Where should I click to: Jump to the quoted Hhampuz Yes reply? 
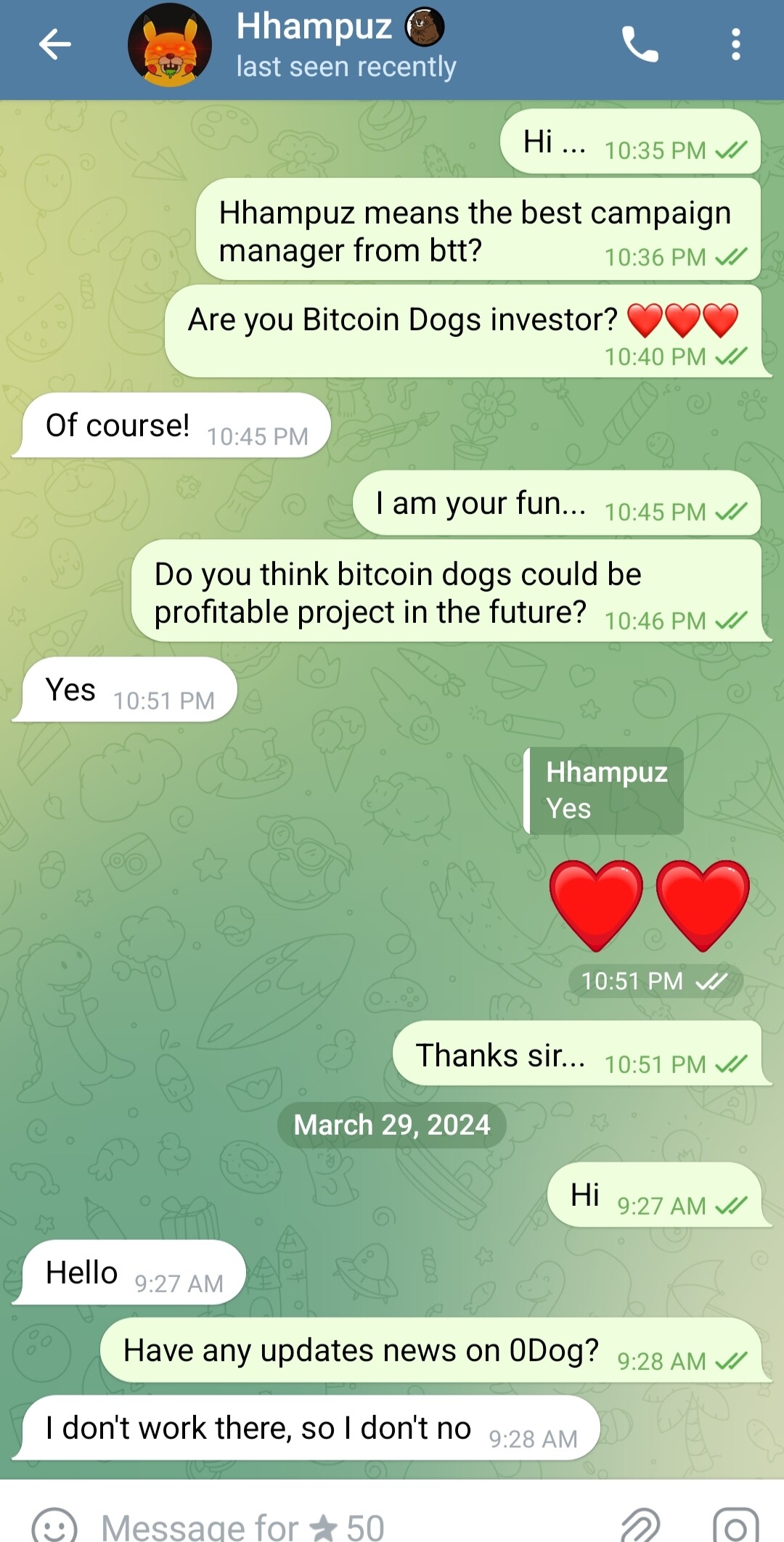click(604, 791)
